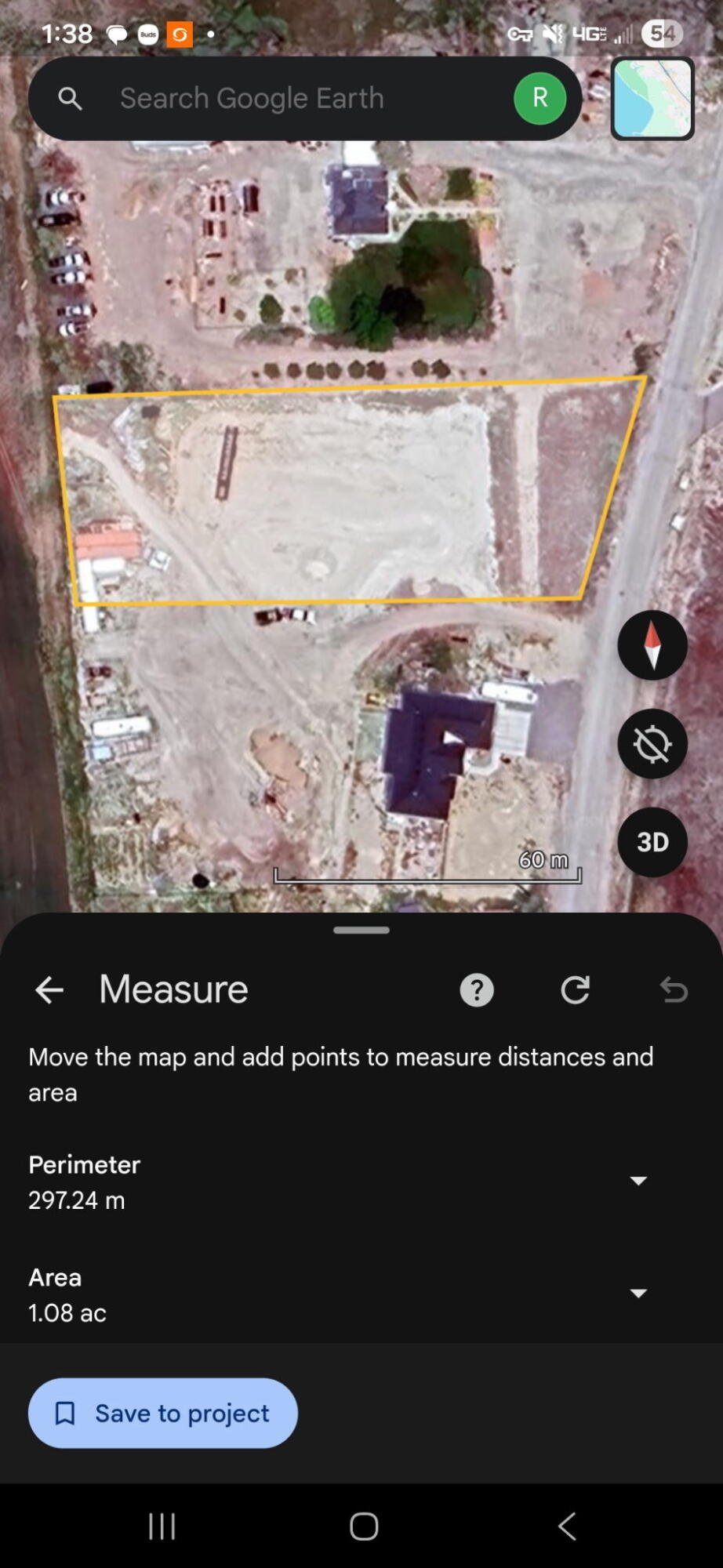Screen dimensions: 723x1568
Task: Open recent apps from the navigation bar
Action: [161, 1526]
